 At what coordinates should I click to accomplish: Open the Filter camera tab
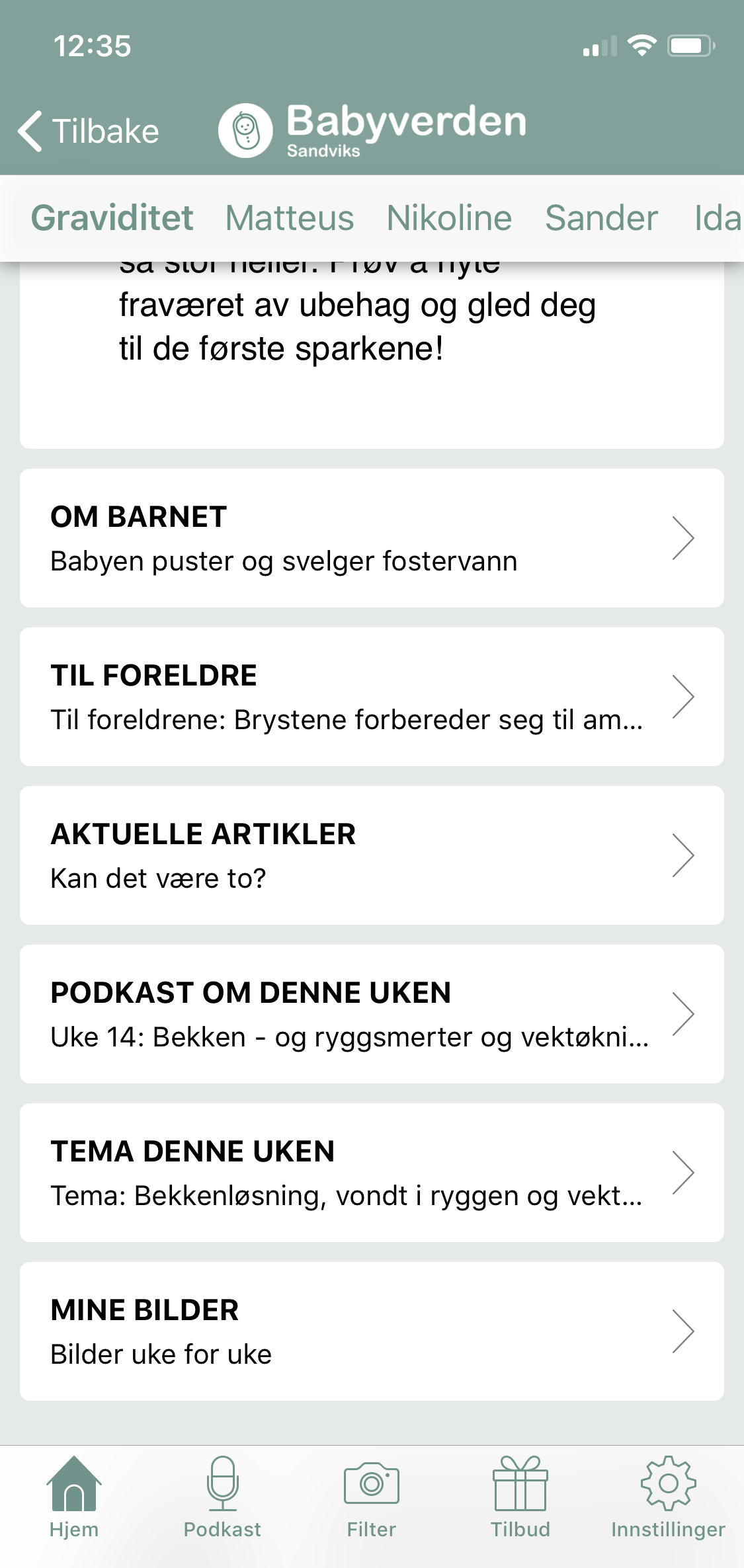[x=372, y=1497]
